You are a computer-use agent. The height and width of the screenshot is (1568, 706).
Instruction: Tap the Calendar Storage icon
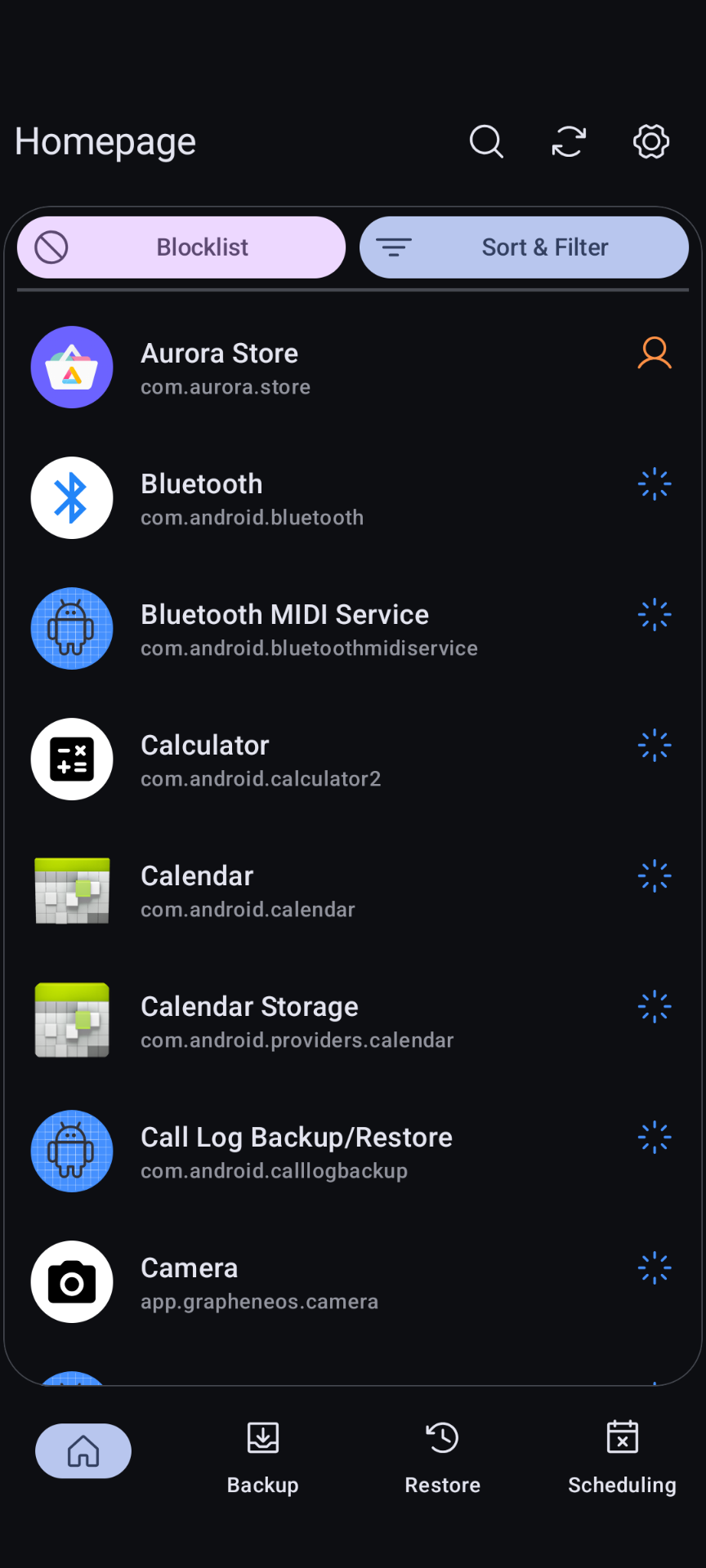[x=72, y=1020]
